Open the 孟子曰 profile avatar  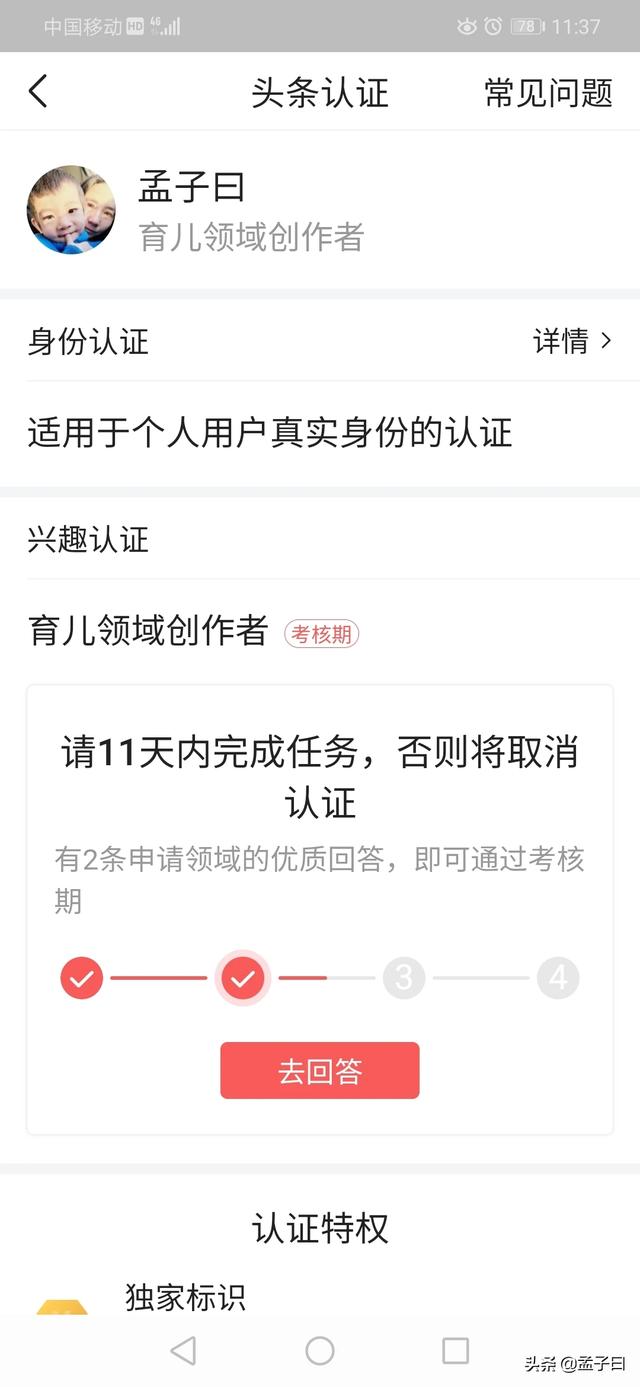pyautogui.click(x=71, y=210)
